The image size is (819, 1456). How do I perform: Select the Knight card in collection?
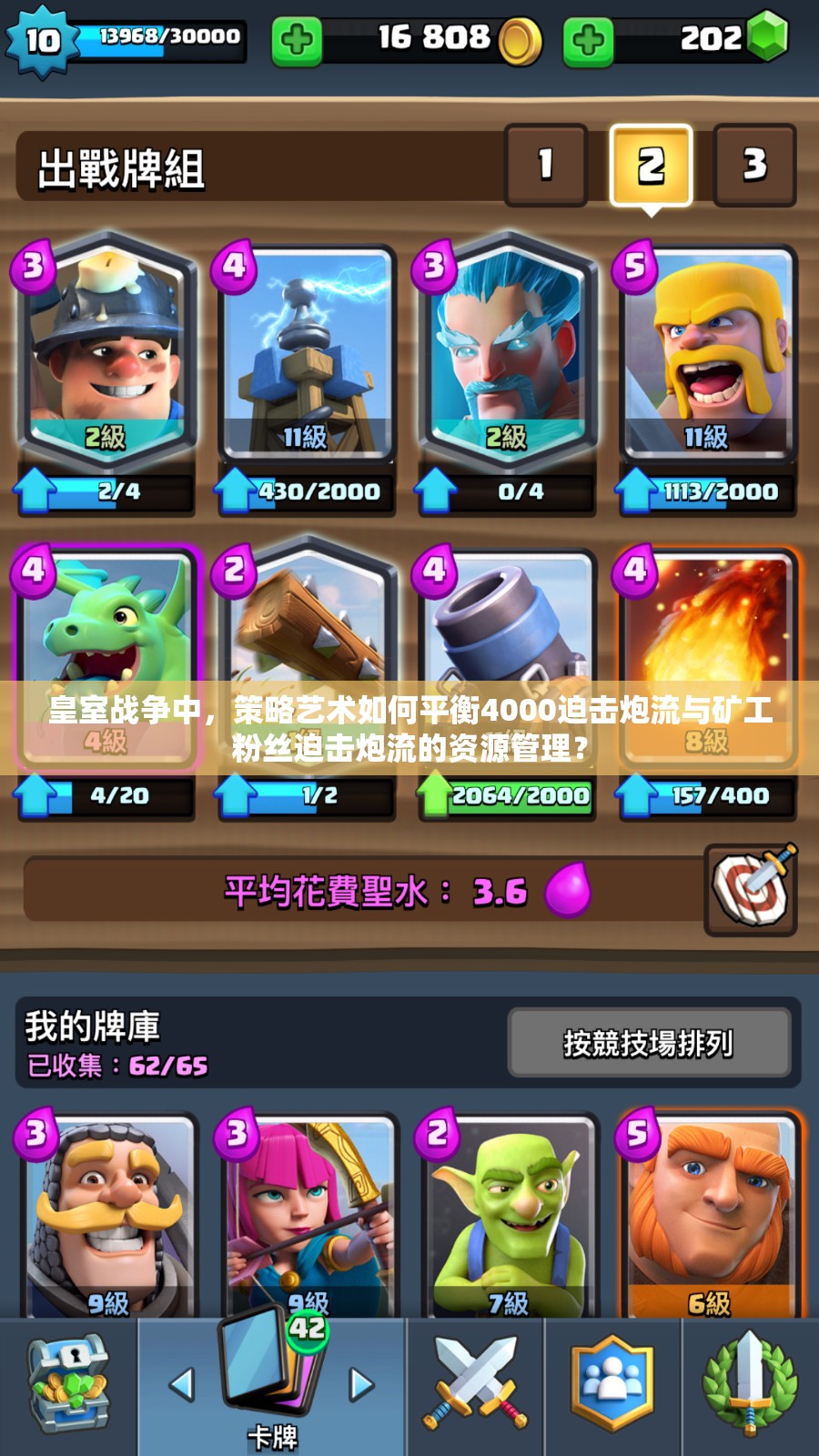pyautogui.click(x=107, y=1215)
